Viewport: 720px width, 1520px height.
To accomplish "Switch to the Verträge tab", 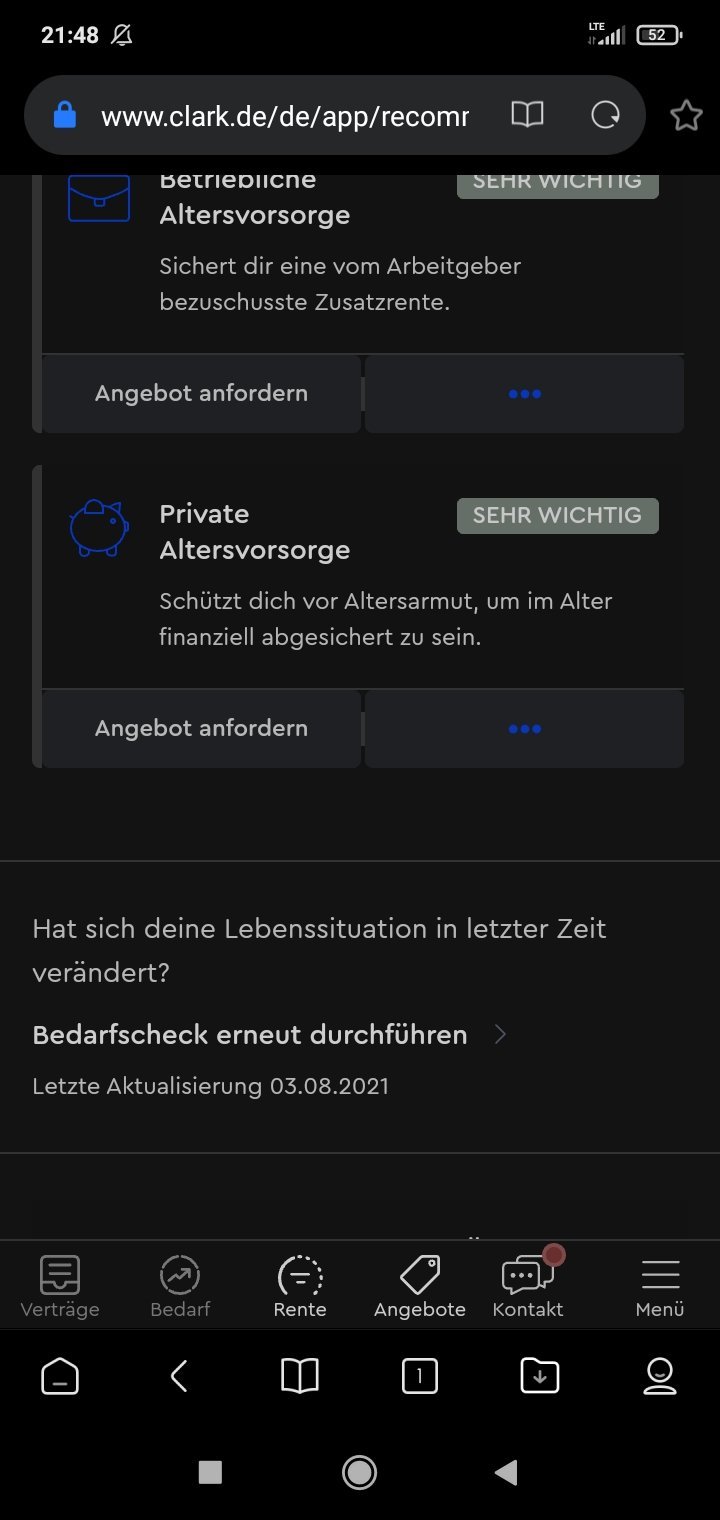I will pyautogui.click(x=60, y=1288).
